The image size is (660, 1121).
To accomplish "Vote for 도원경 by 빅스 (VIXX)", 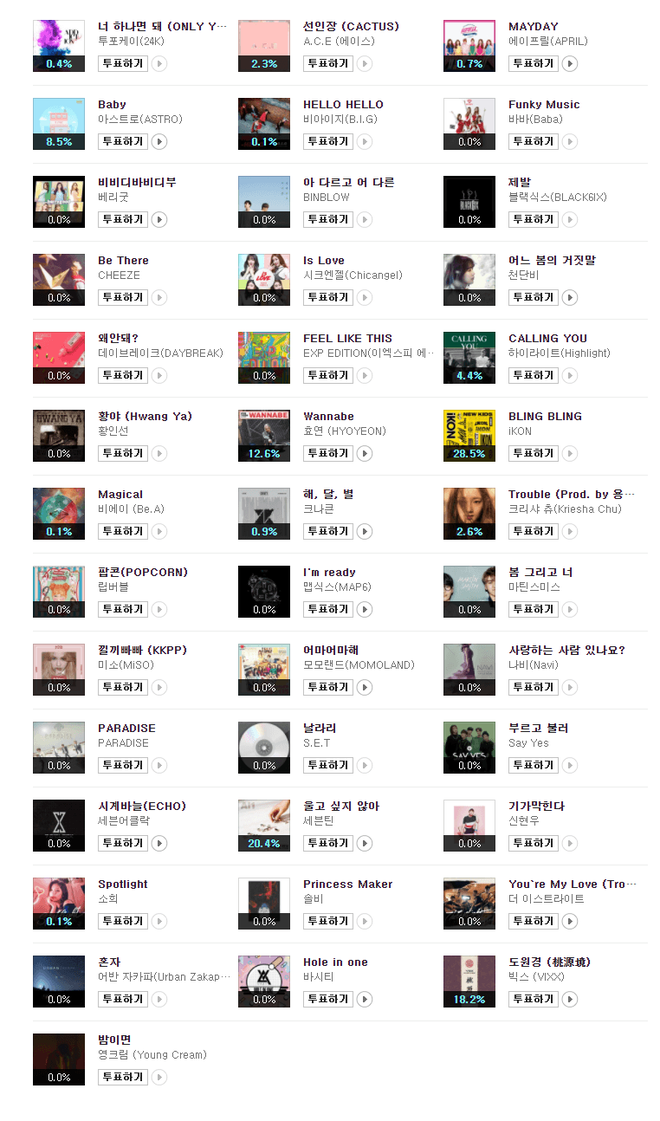I will click(x=533, y=999).
